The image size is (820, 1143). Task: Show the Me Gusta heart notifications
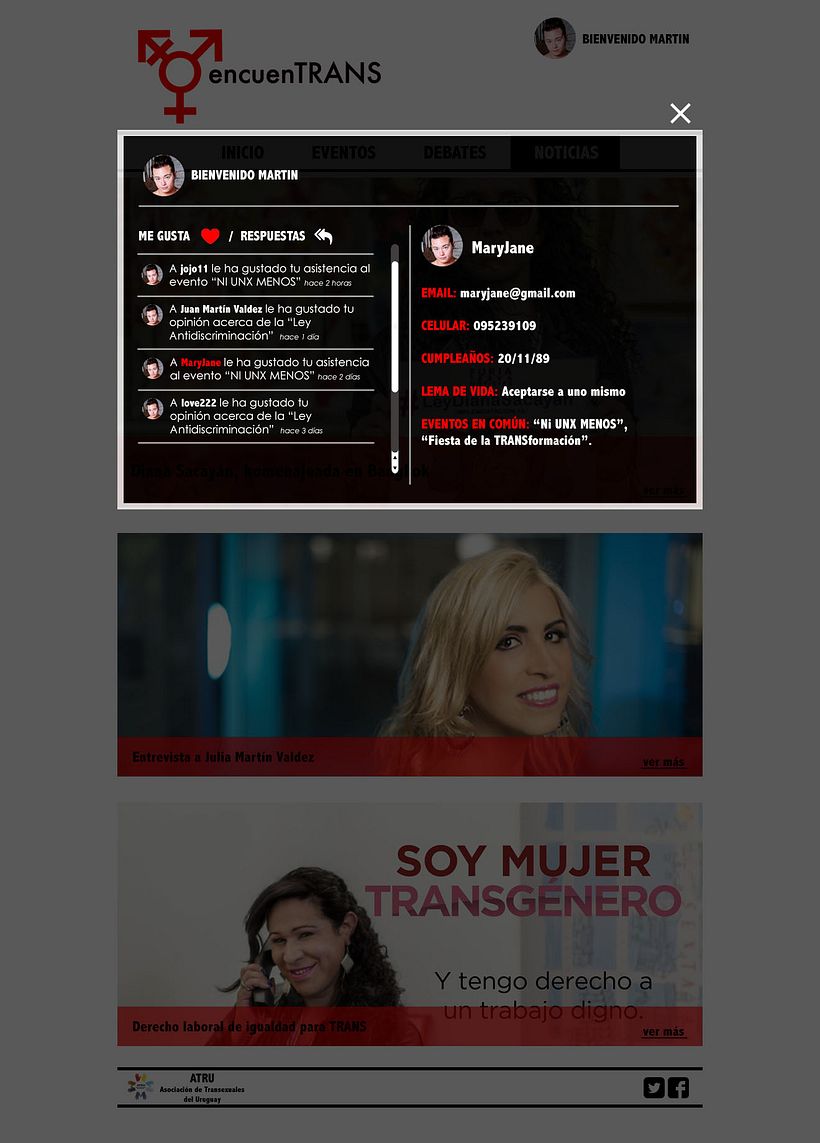pyautogui.click(x=209, y=236)
